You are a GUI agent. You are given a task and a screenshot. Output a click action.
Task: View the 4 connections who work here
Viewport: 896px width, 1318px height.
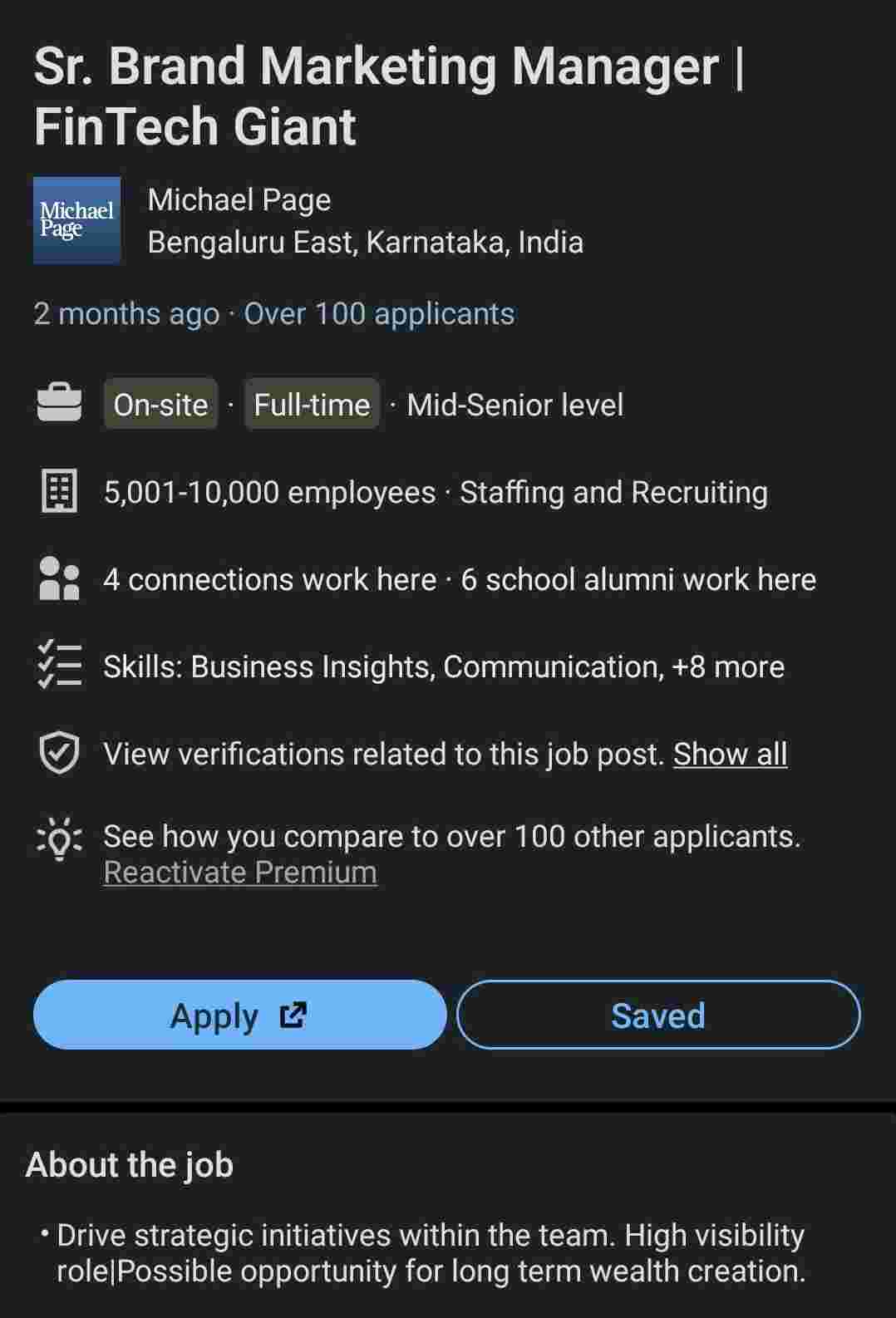click(270, 579)
